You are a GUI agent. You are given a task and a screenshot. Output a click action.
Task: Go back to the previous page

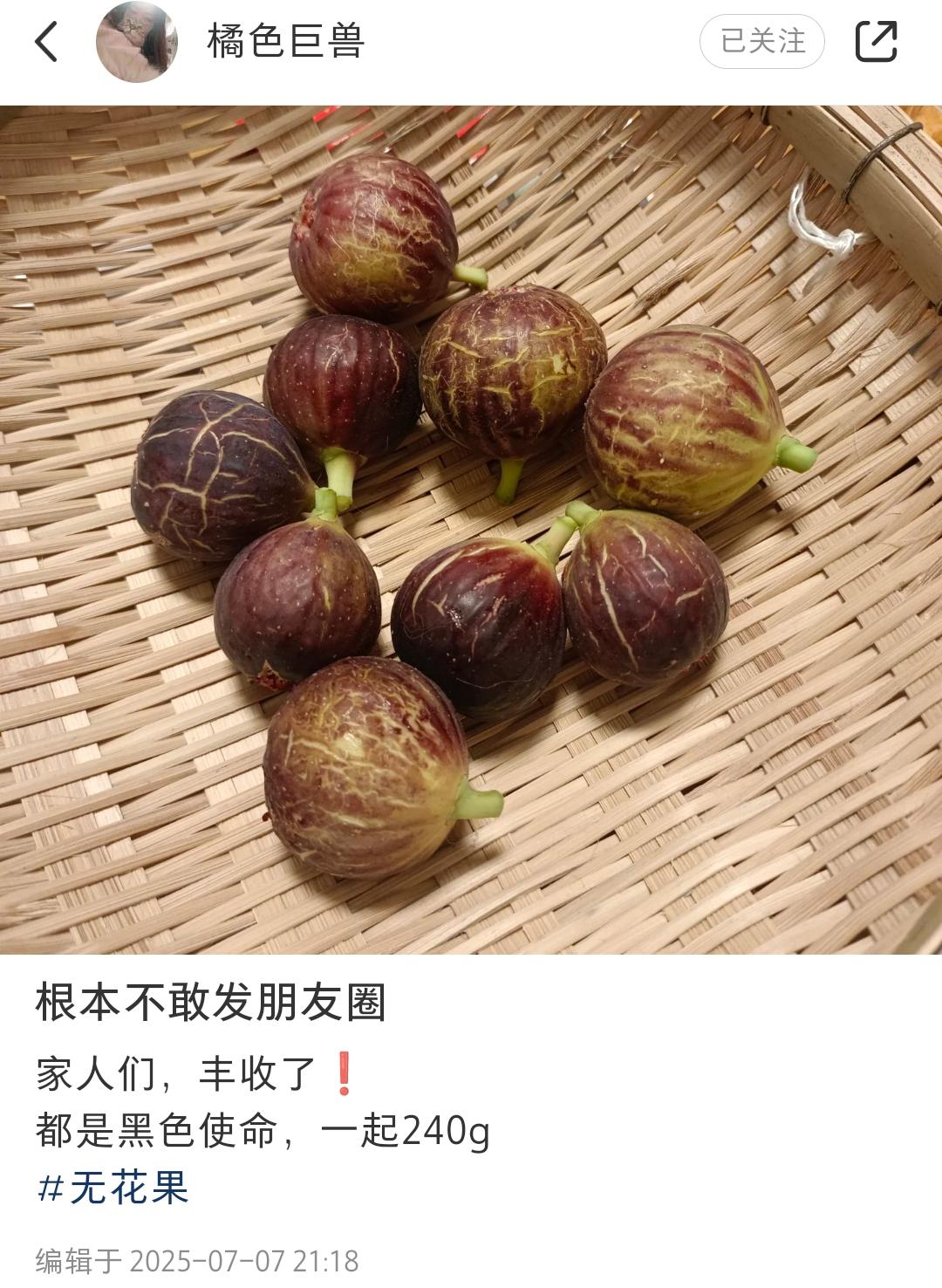47,41
